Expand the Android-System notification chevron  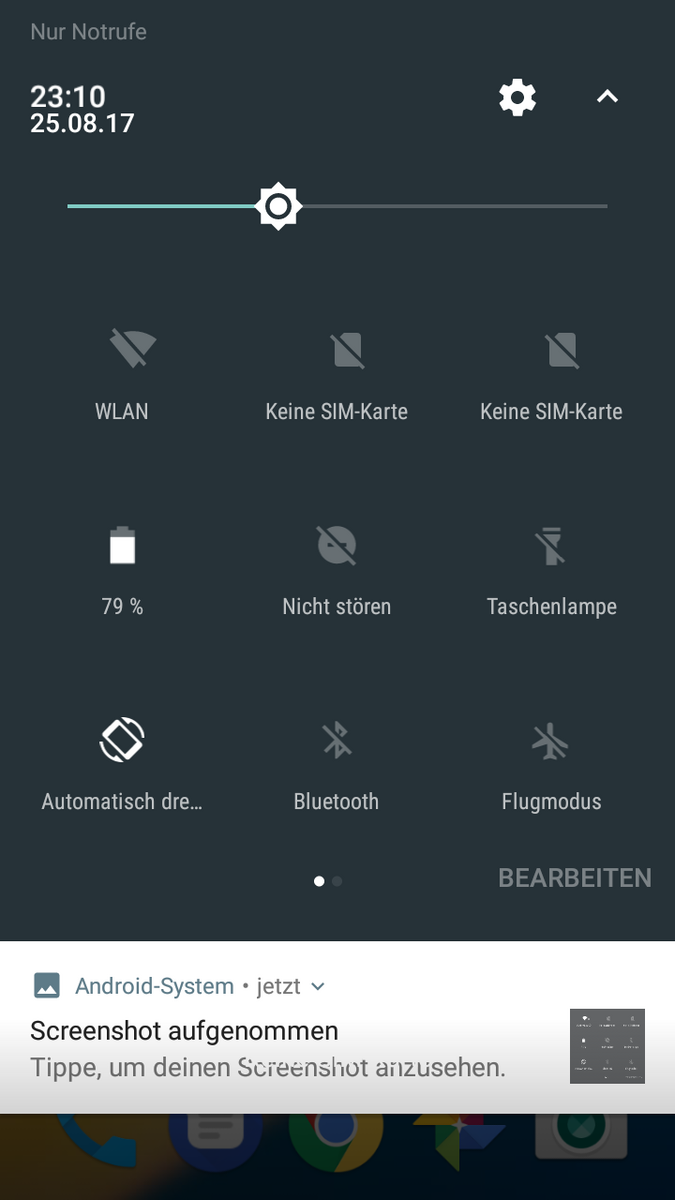[318, 986]
